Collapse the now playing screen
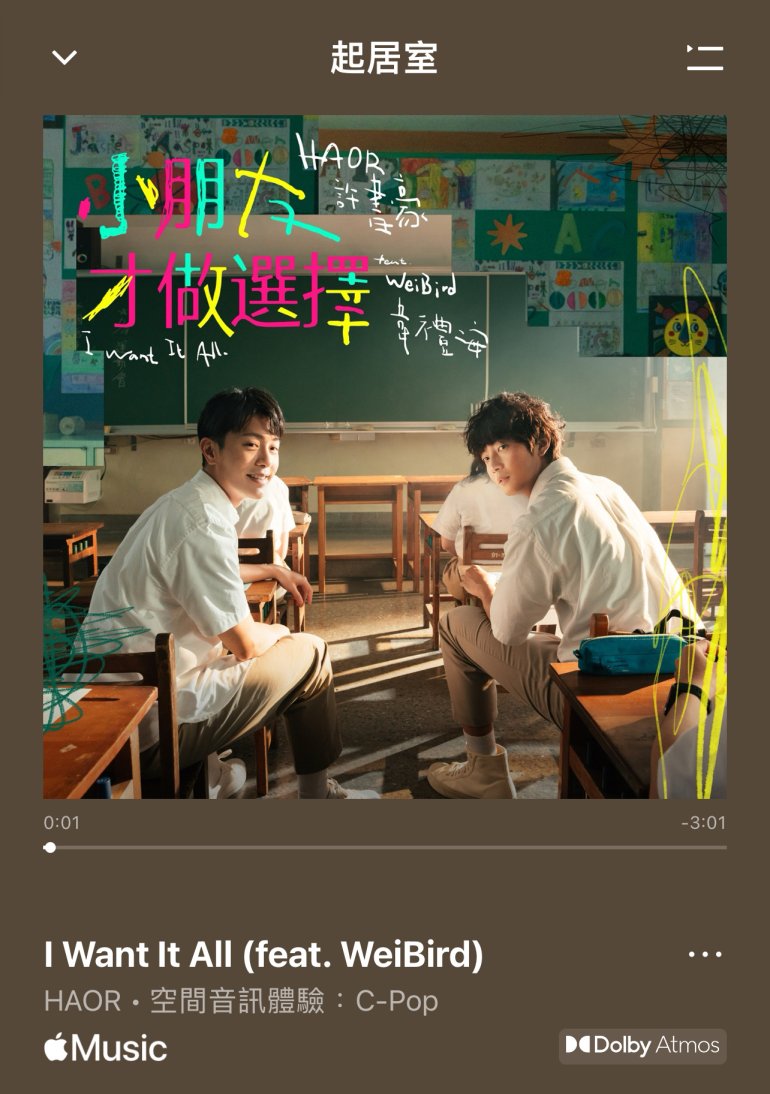770x1094 pixels. [64, 58]
